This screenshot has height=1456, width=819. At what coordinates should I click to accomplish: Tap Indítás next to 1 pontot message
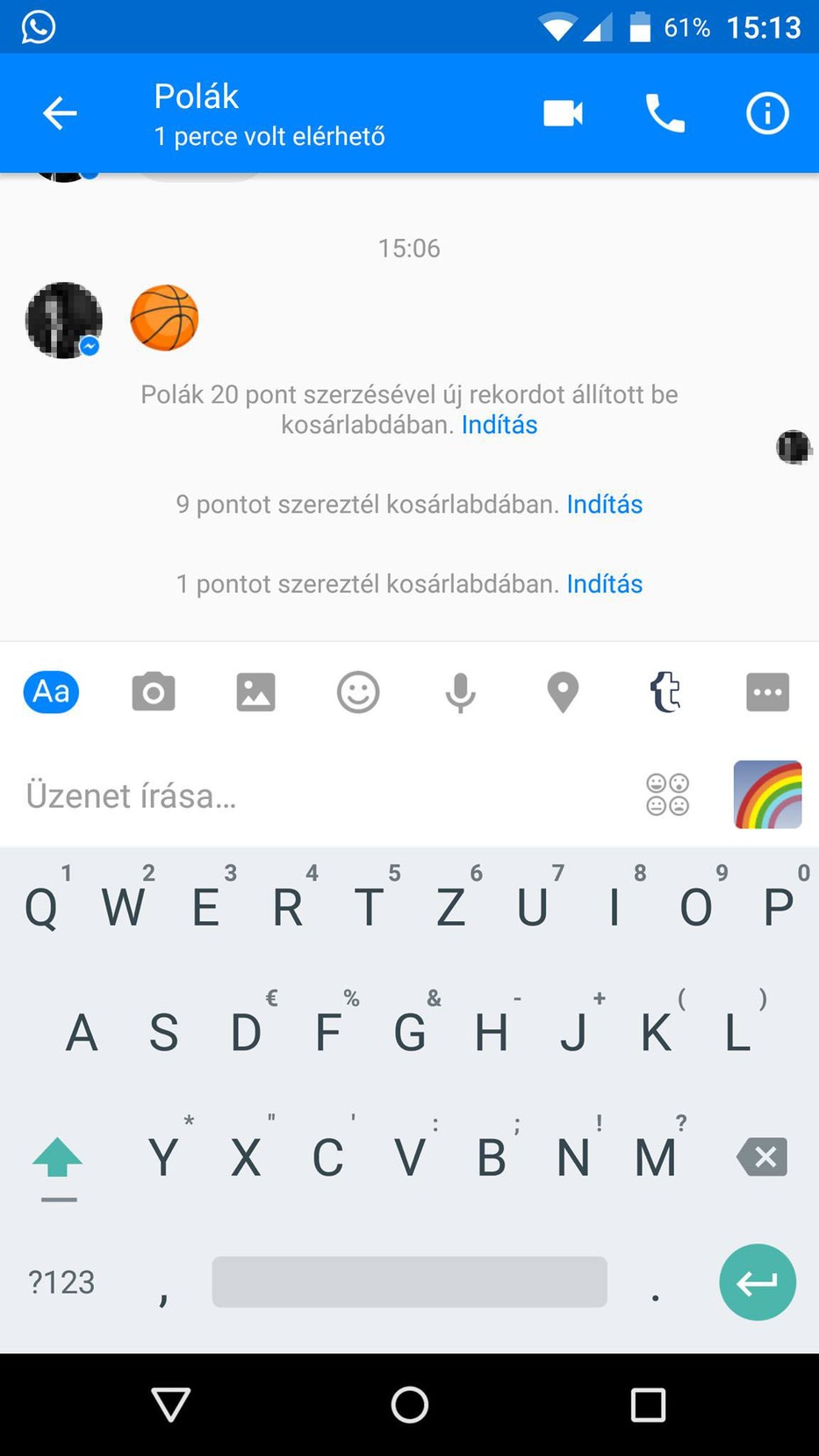[x=604, y=584]
